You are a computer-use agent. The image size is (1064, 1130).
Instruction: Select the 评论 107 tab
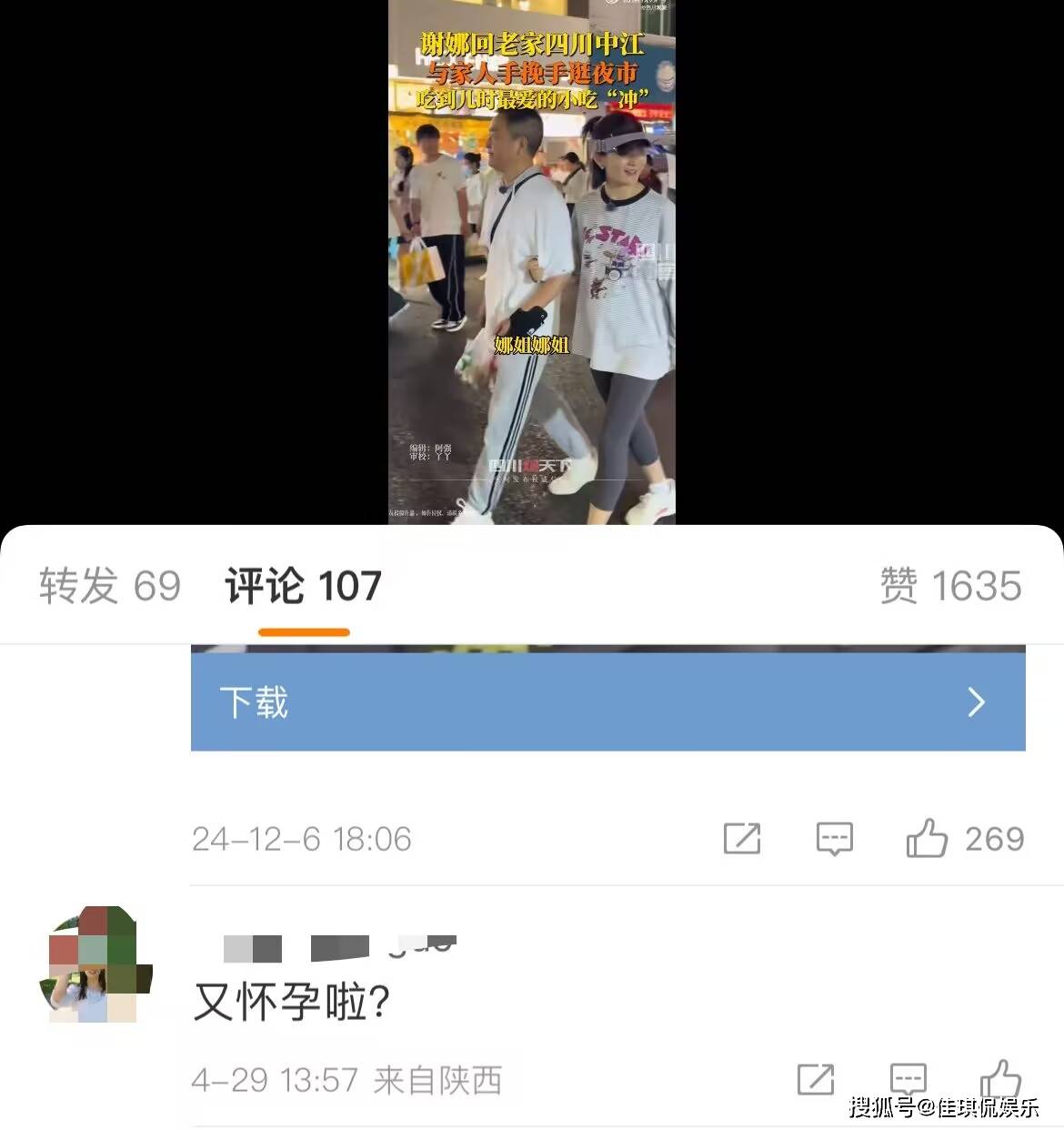click(x=303, y=586)
